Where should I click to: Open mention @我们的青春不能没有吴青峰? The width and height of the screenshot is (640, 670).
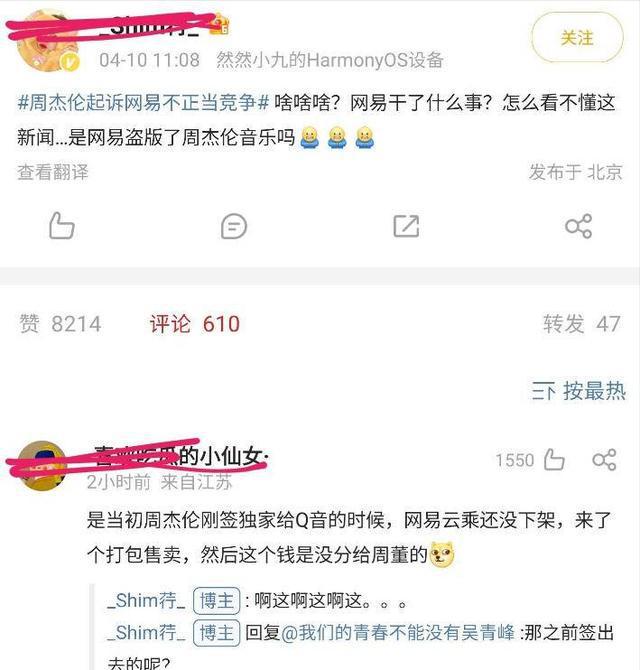pyautogui.click(x=397, y=632)
